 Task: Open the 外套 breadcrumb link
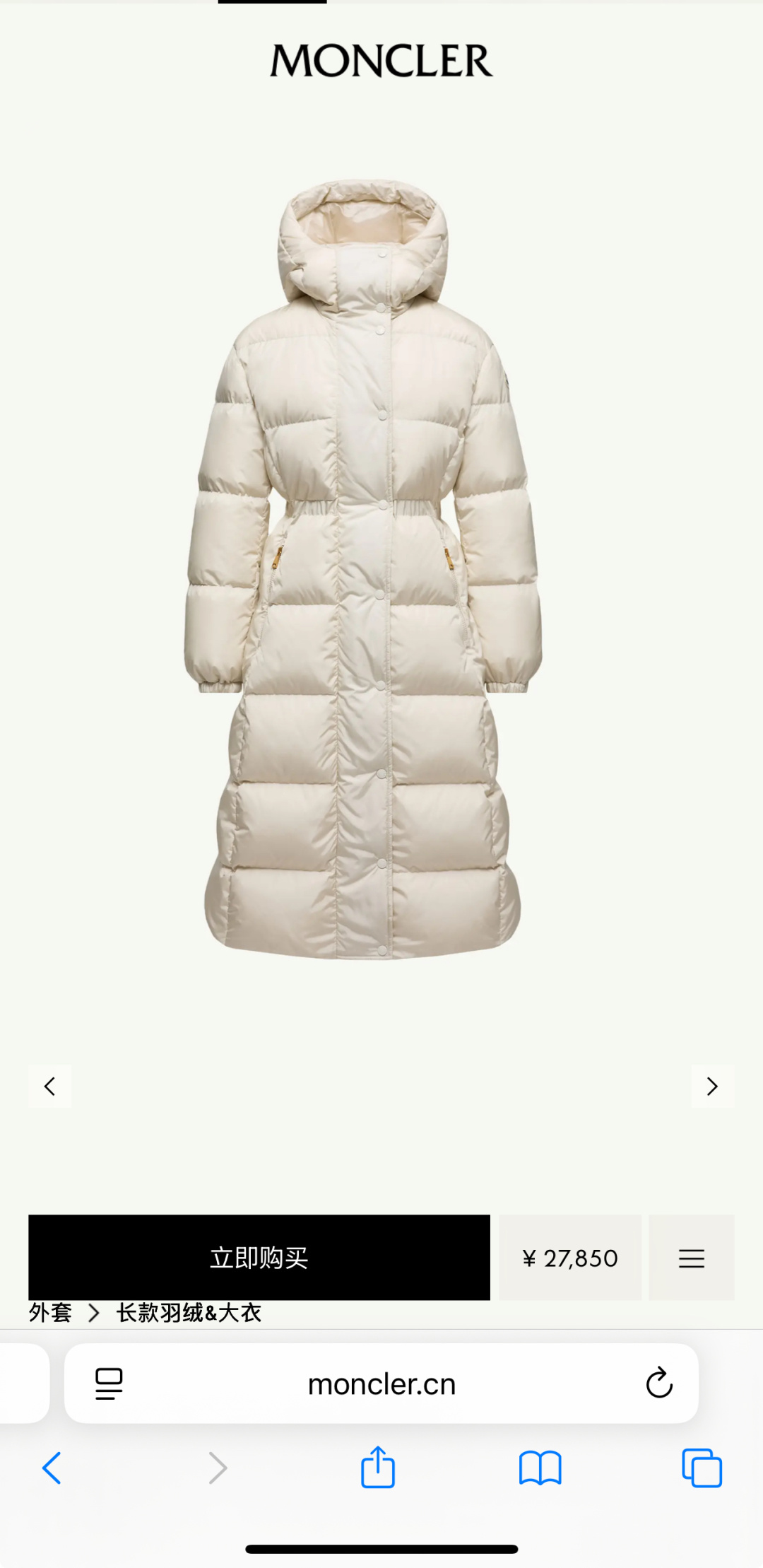point(50,1313)
